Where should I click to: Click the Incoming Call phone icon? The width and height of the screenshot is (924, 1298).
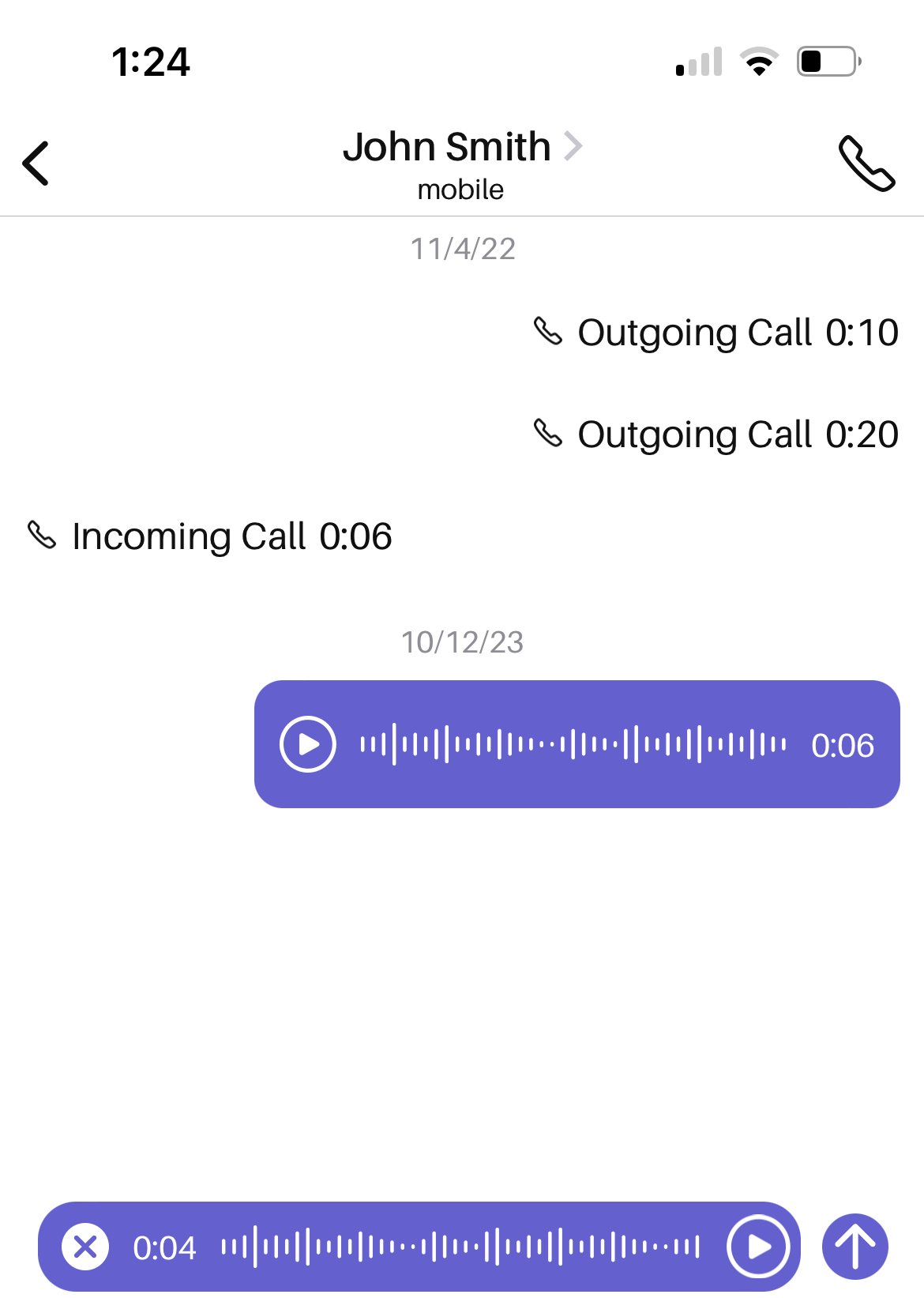click(41, 535)
